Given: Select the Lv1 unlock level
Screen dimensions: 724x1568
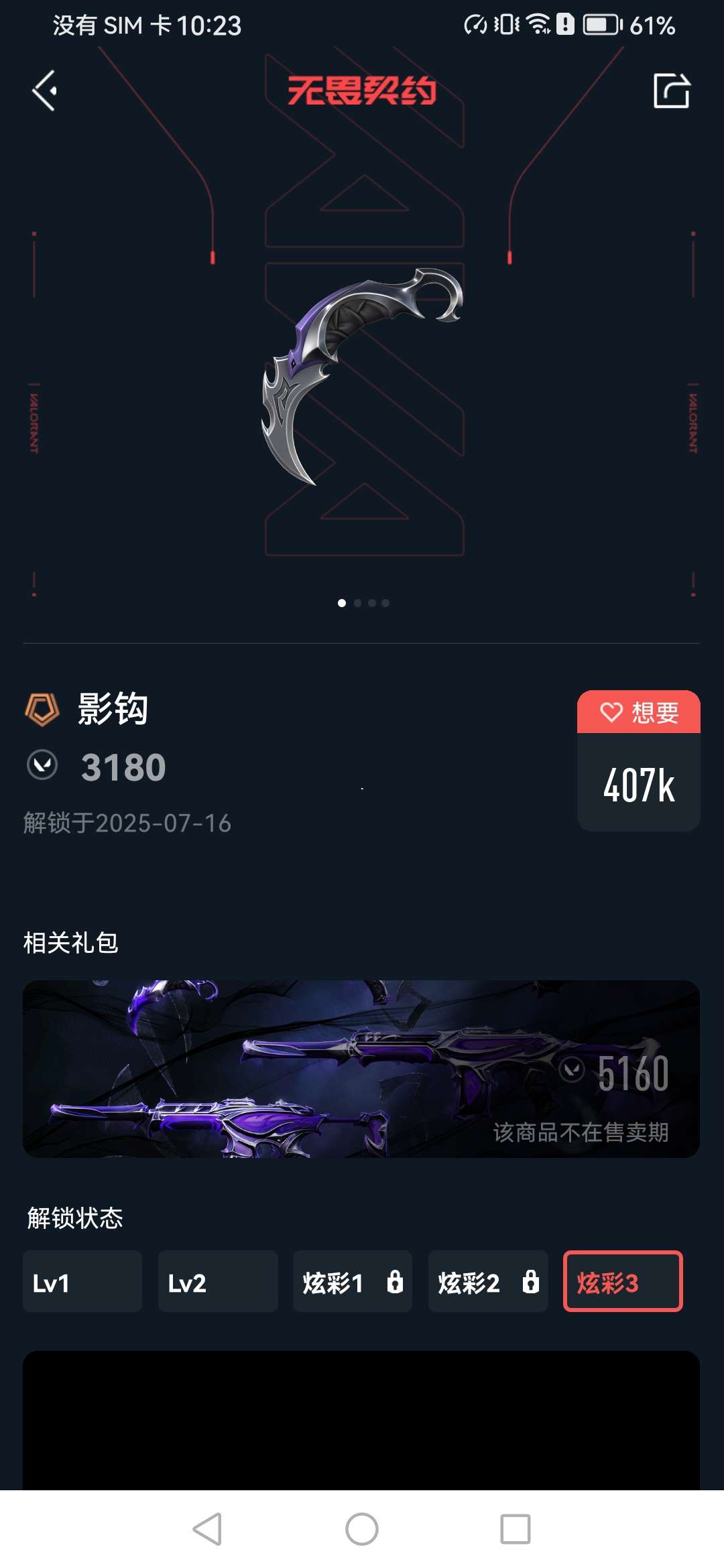Looking at the screenshot, I should [82, 1281].
